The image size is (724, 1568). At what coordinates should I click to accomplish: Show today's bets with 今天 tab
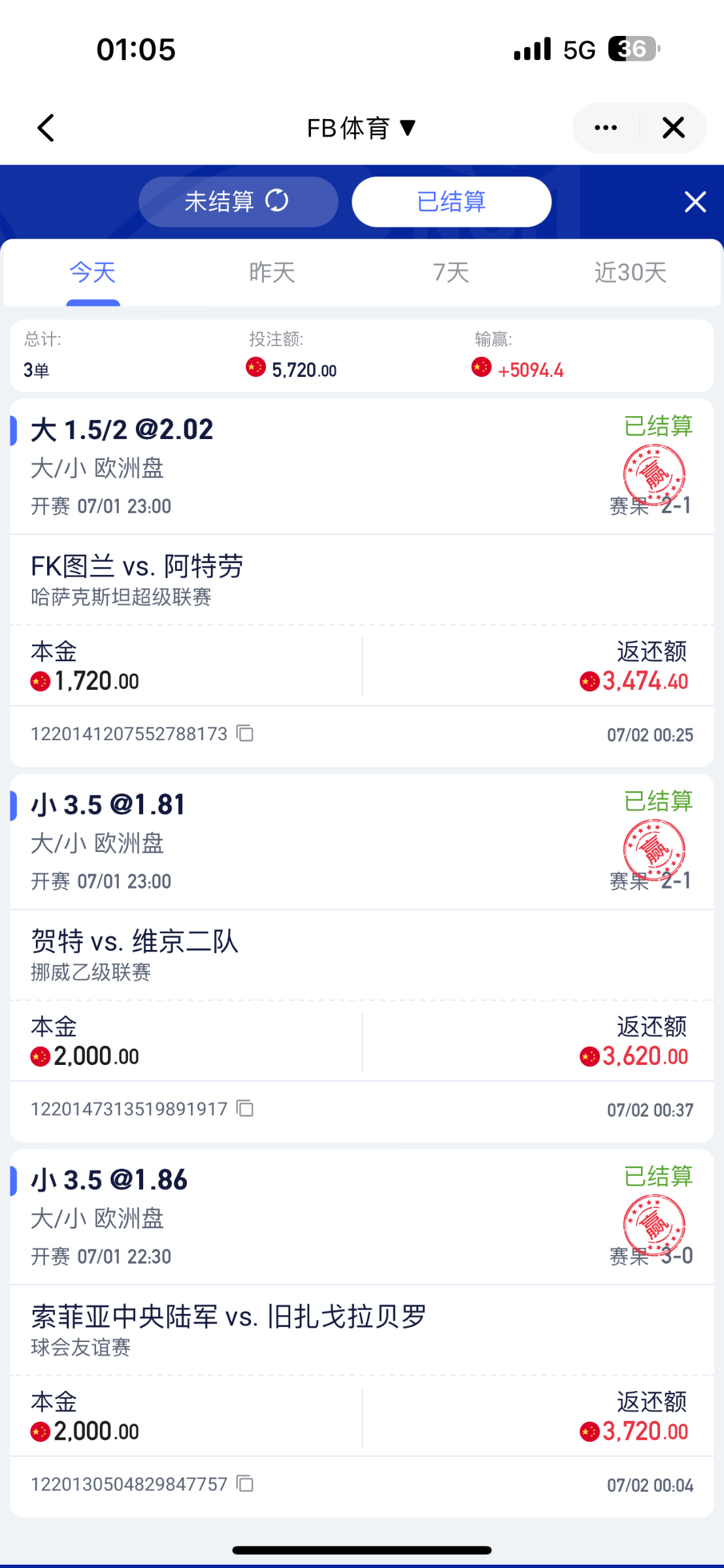pos(93,272)
